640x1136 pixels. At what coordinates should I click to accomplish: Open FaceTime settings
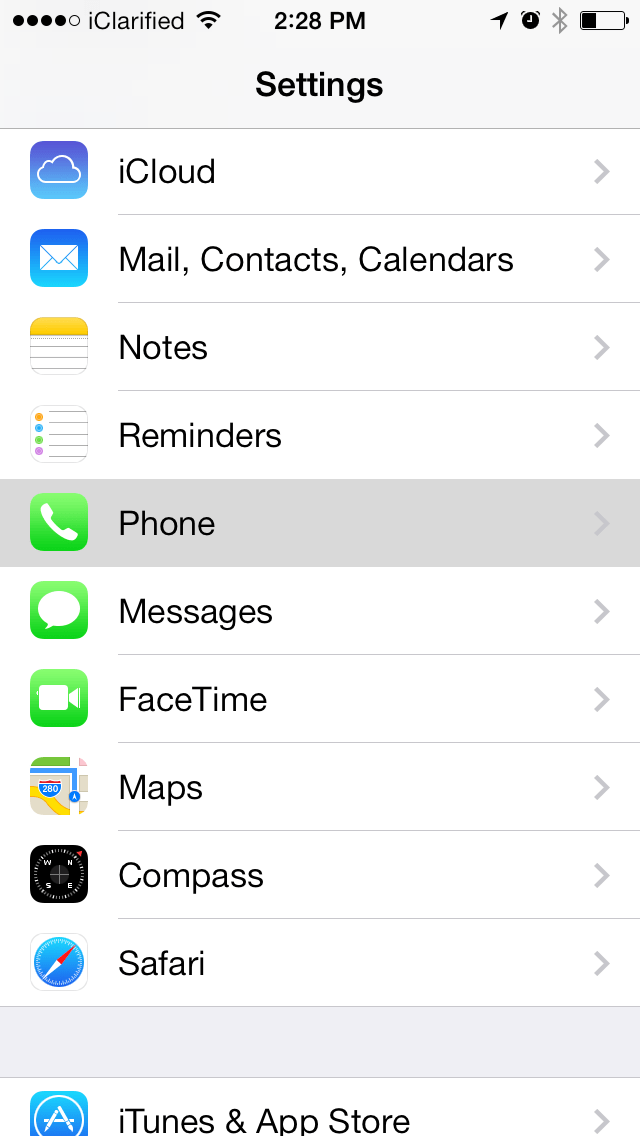click(320, 699)
